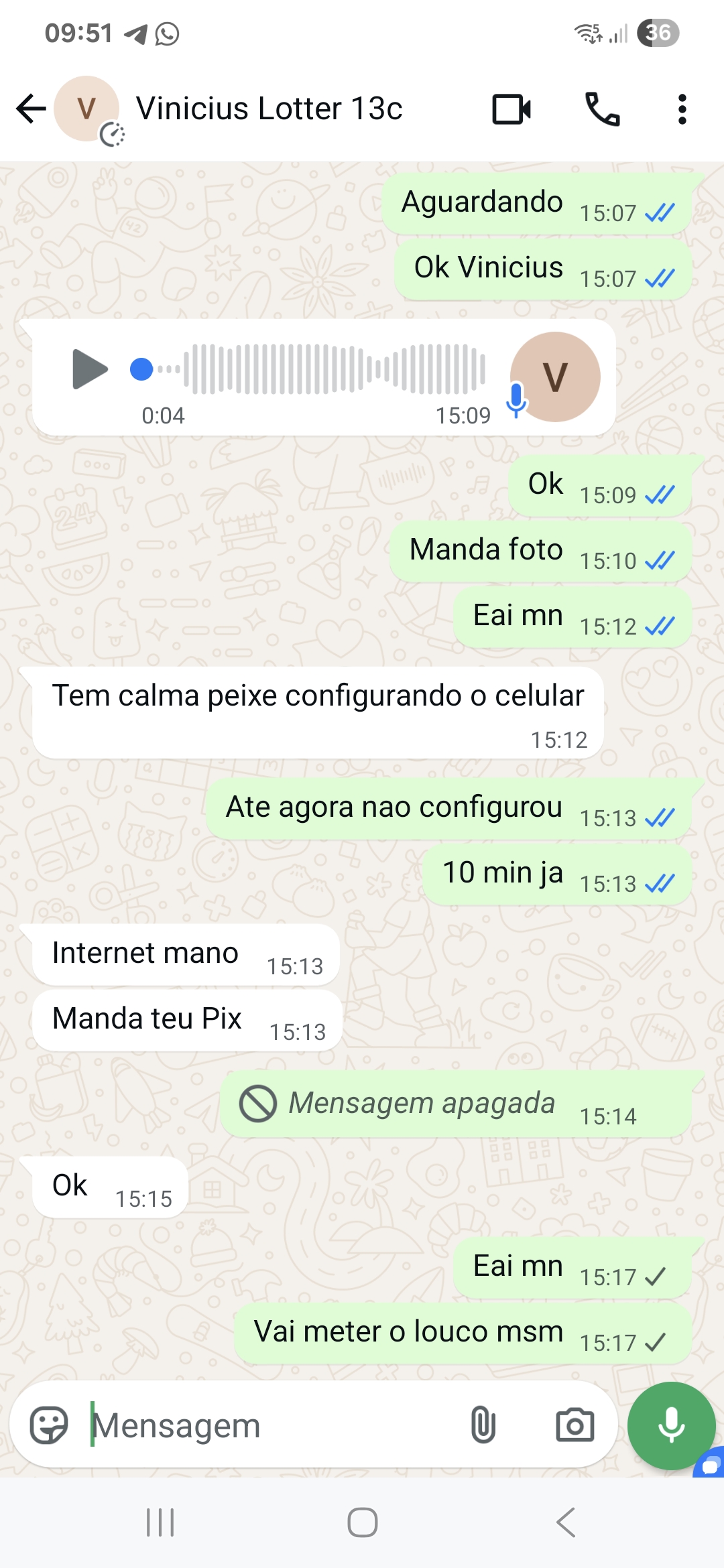This screenshot has width=724, height=1568.
Task: Focus the Mensagem text field
Action: point(268,1425)
